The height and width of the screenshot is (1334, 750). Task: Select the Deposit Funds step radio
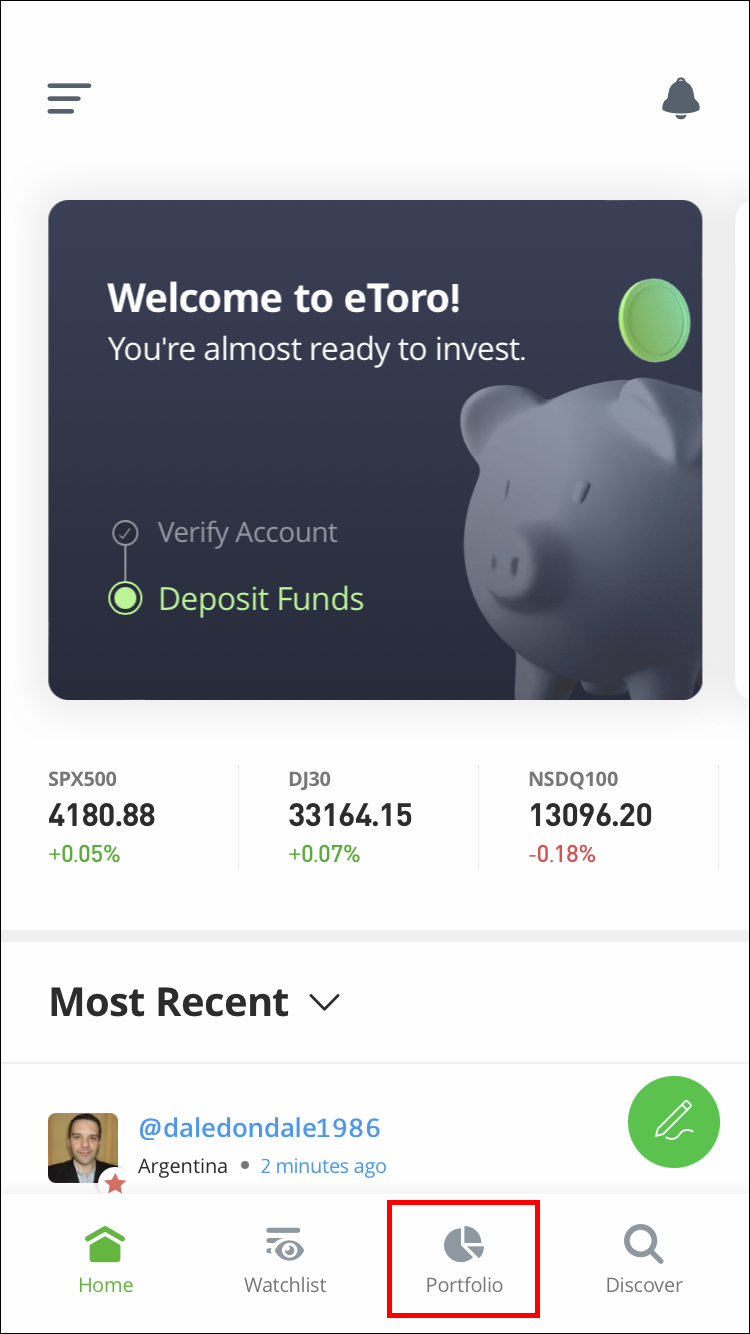(124, 598)
